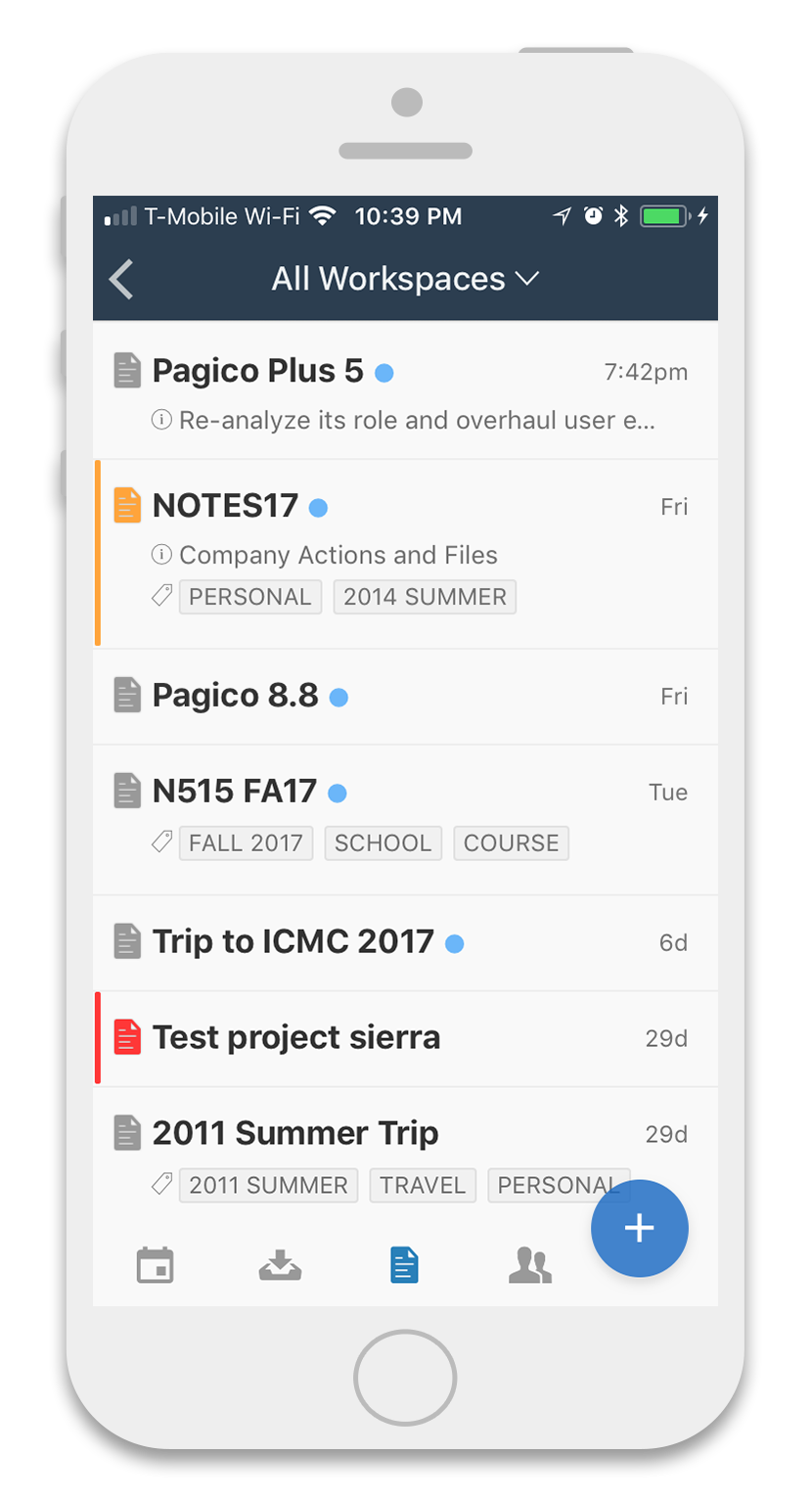812x1500 pixels.
Task: Open the Pagico Plus 5 project
Action: pyautogui.click(x=405, y=390)
